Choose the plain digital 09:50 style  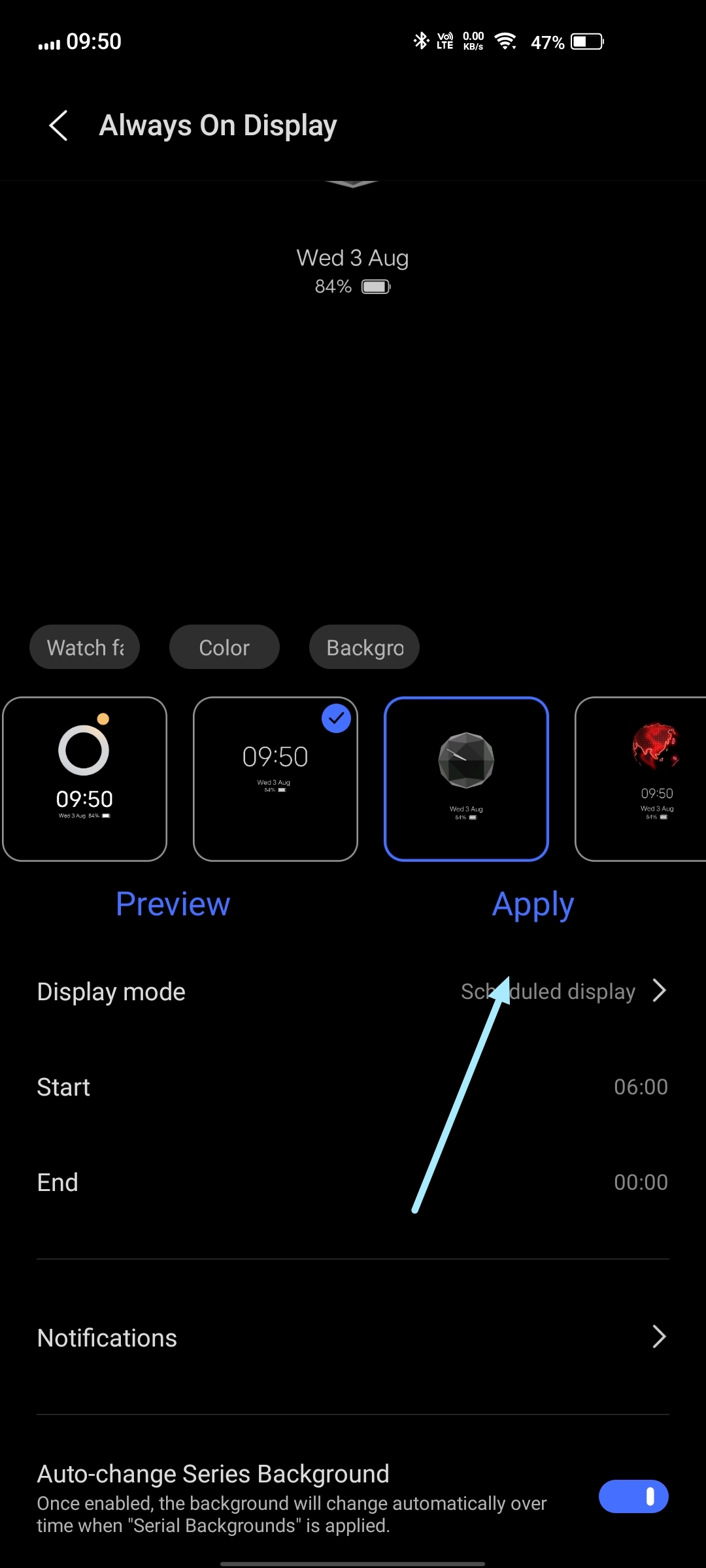click(x=275, y=779)
